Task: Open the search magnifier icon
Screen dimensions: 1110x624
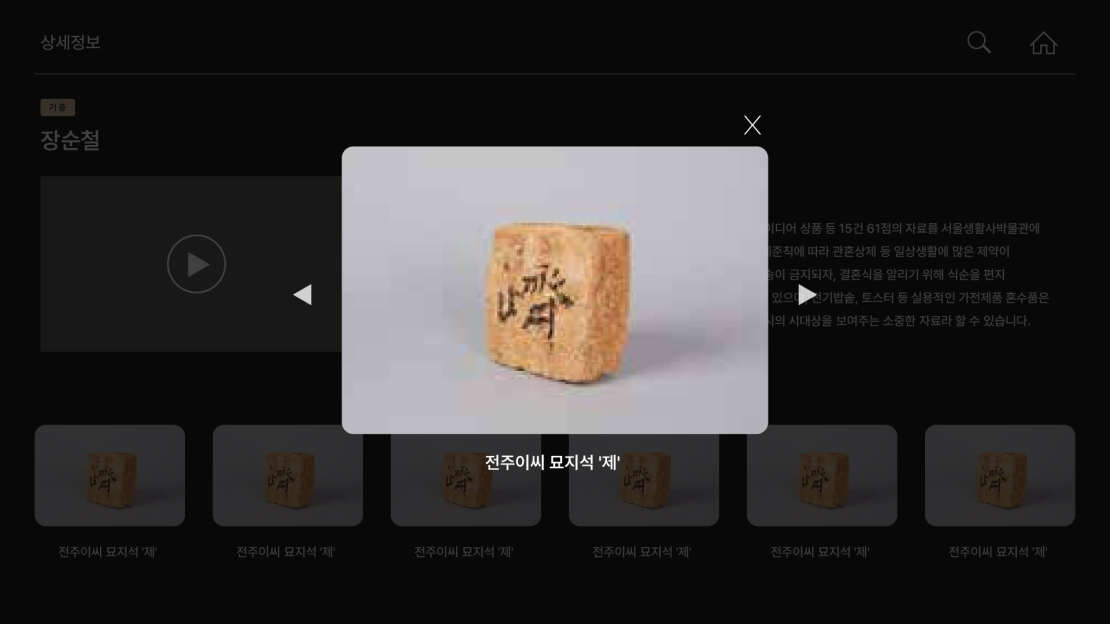Action: [979, 42]
